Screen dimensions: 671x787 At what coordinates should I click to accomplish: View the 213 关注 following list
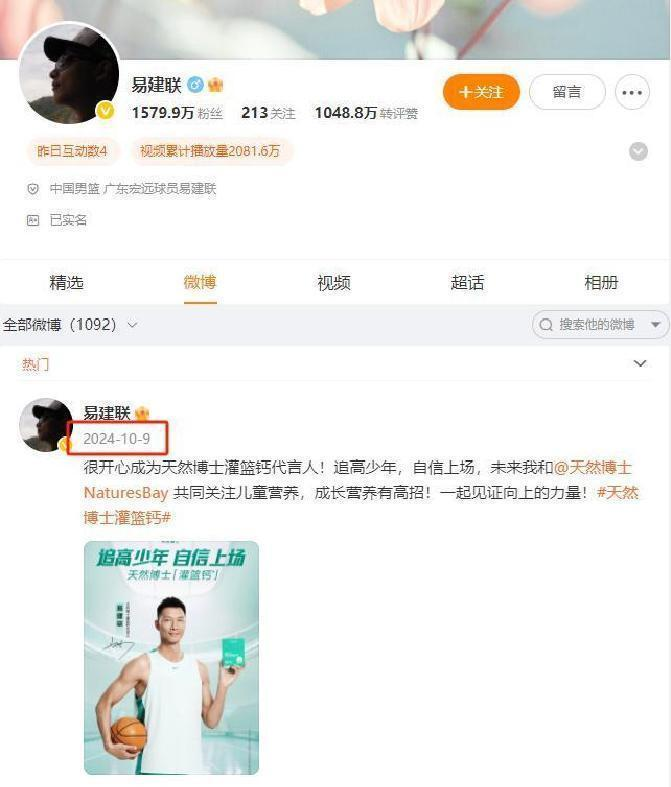(268, 114)
